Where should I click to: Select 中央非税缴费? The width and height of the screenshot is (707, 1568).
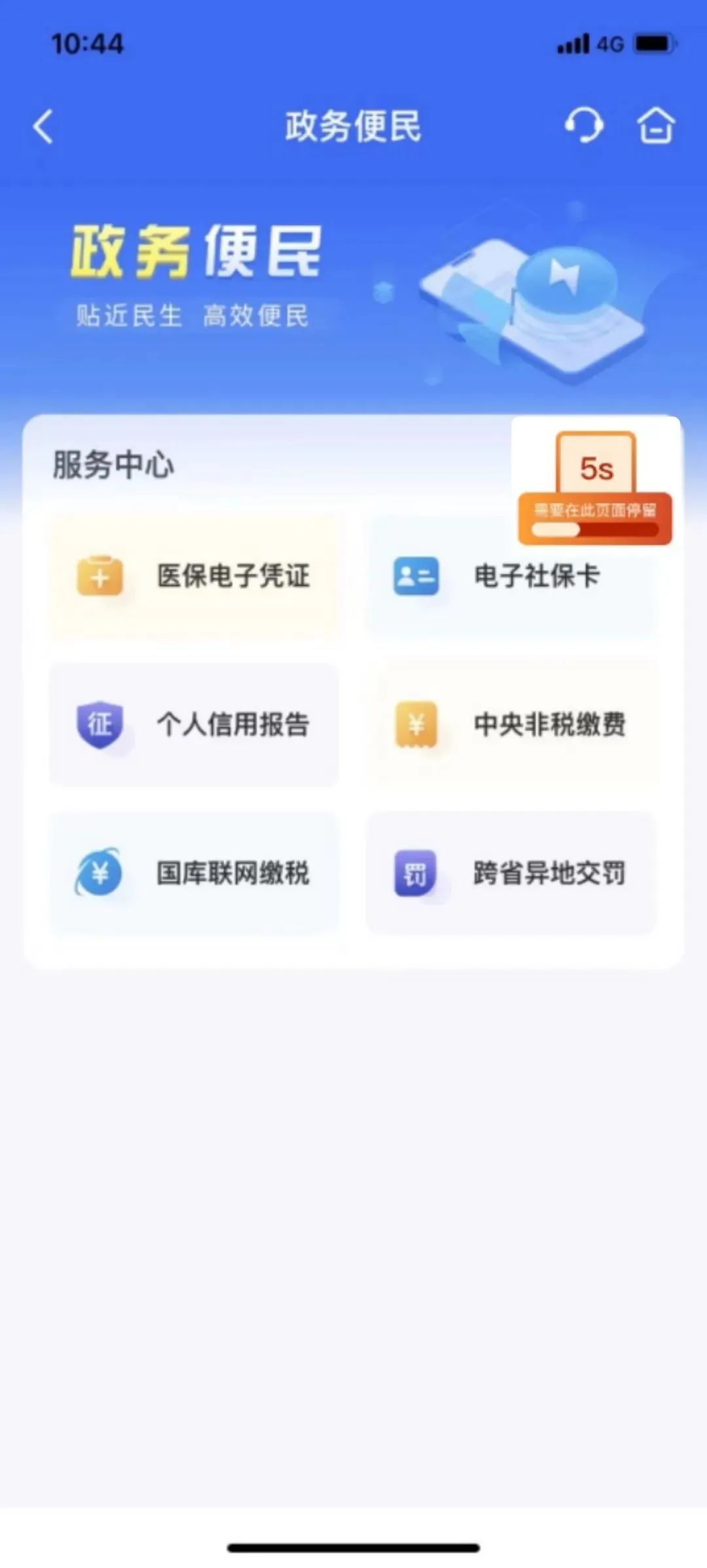click(511, 724)
